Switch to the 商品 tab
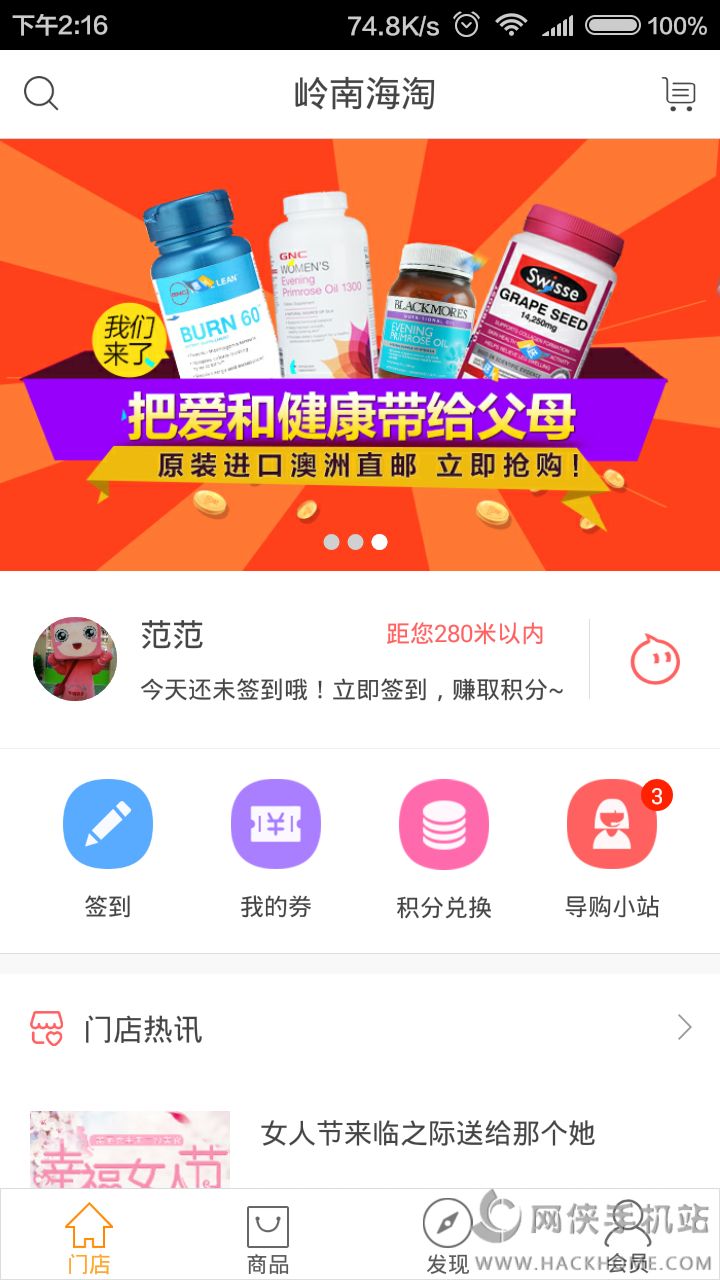 point(268,1238)
